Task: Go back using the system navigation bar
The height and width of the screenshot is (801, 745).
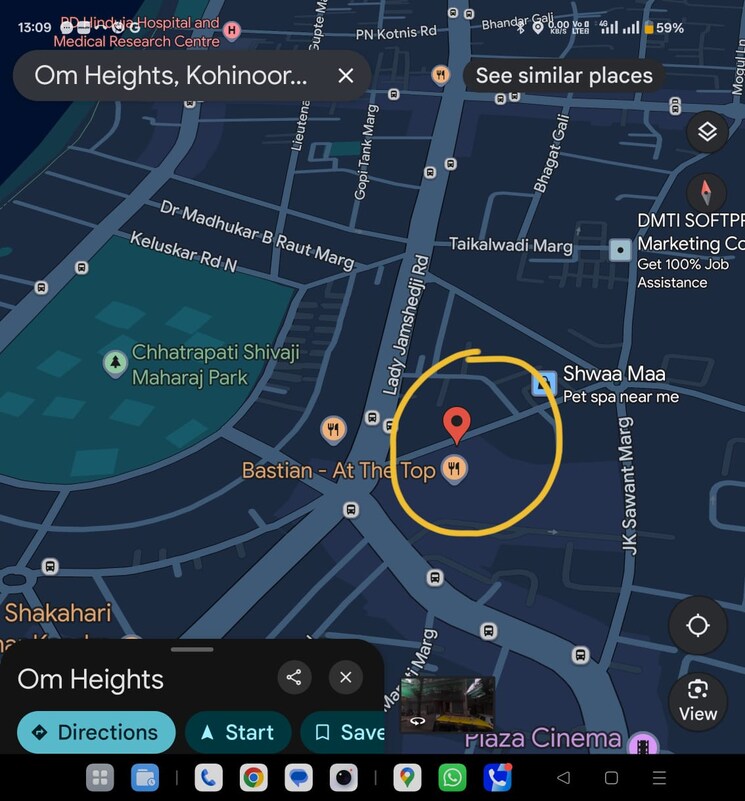Action: [x=563, y=777]
